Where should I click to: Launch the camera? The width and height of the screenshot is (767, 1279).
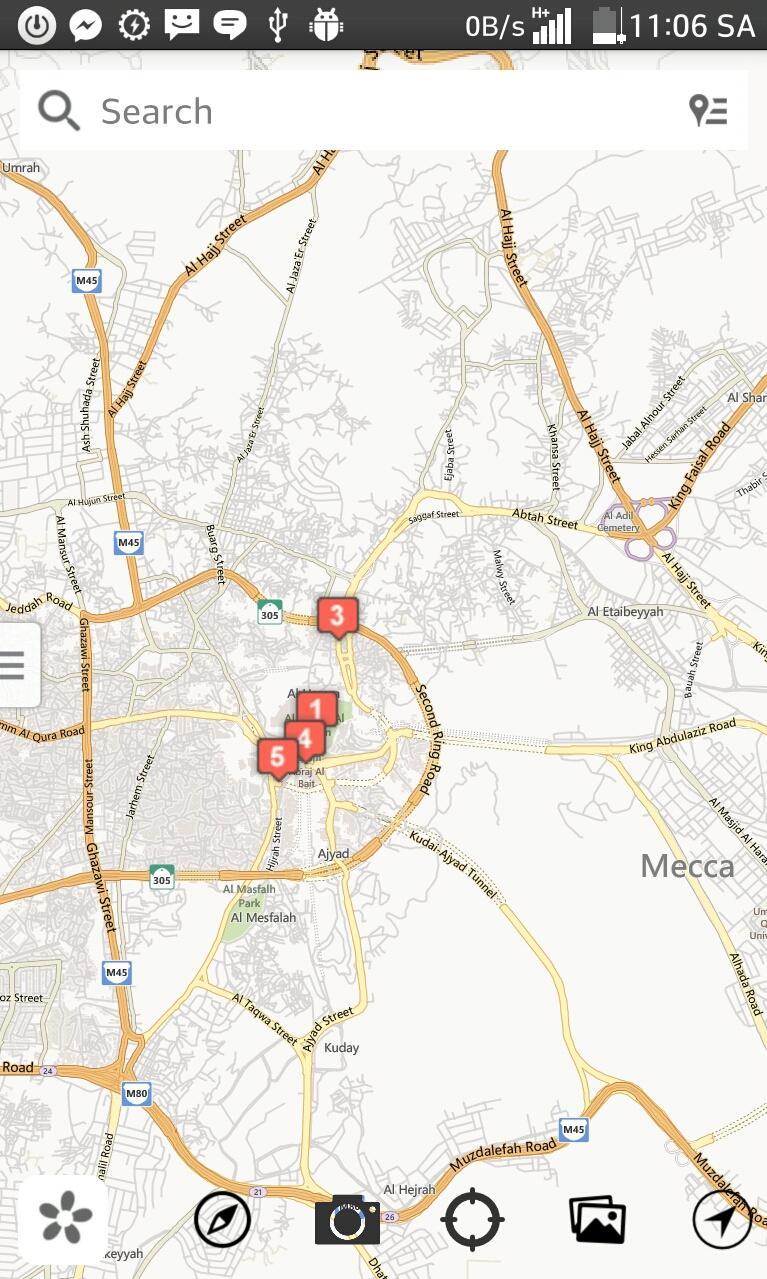347,1219
